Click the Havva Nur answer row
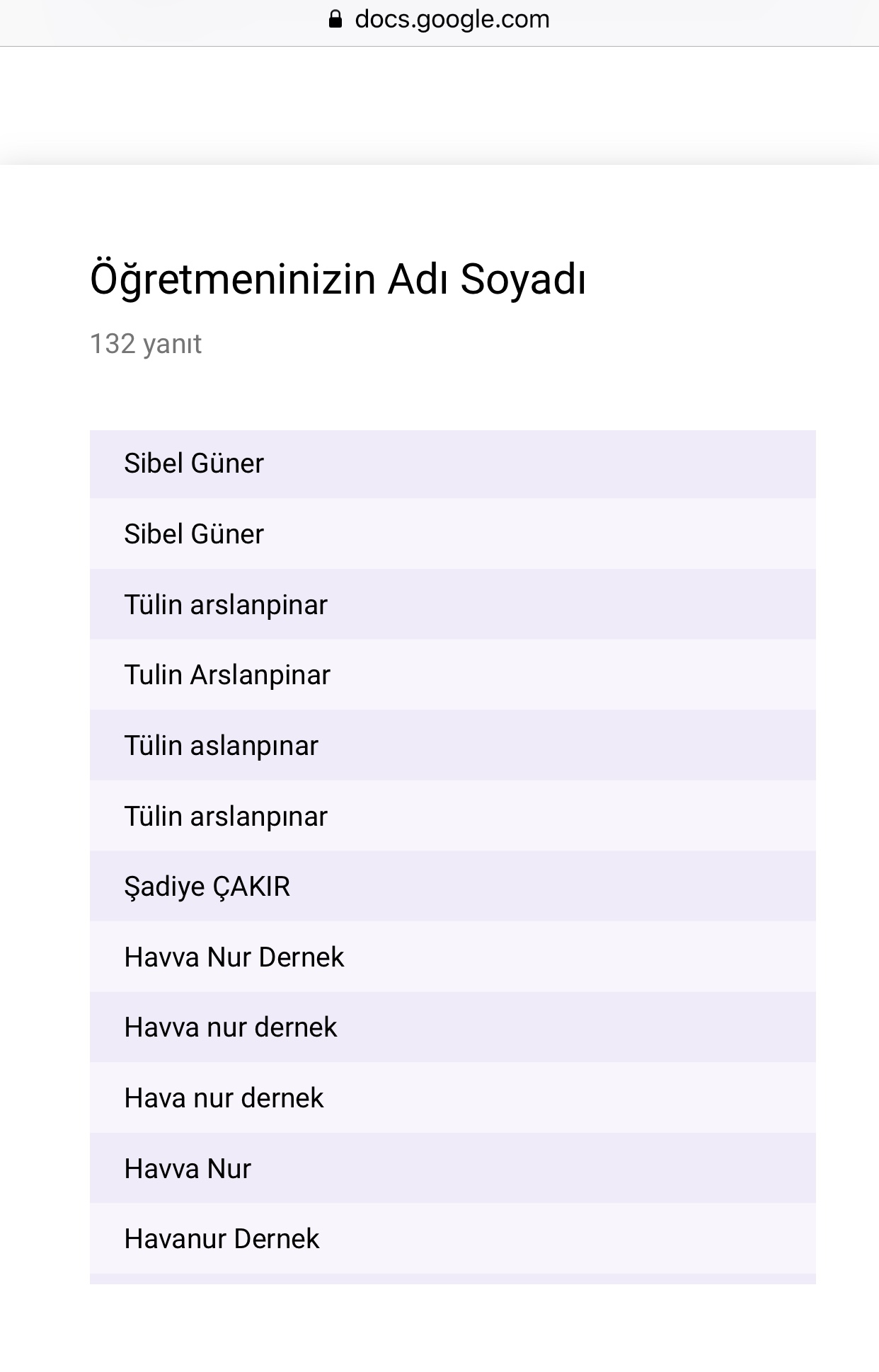The image size is (879, 1372). [x=453, y=1168]
